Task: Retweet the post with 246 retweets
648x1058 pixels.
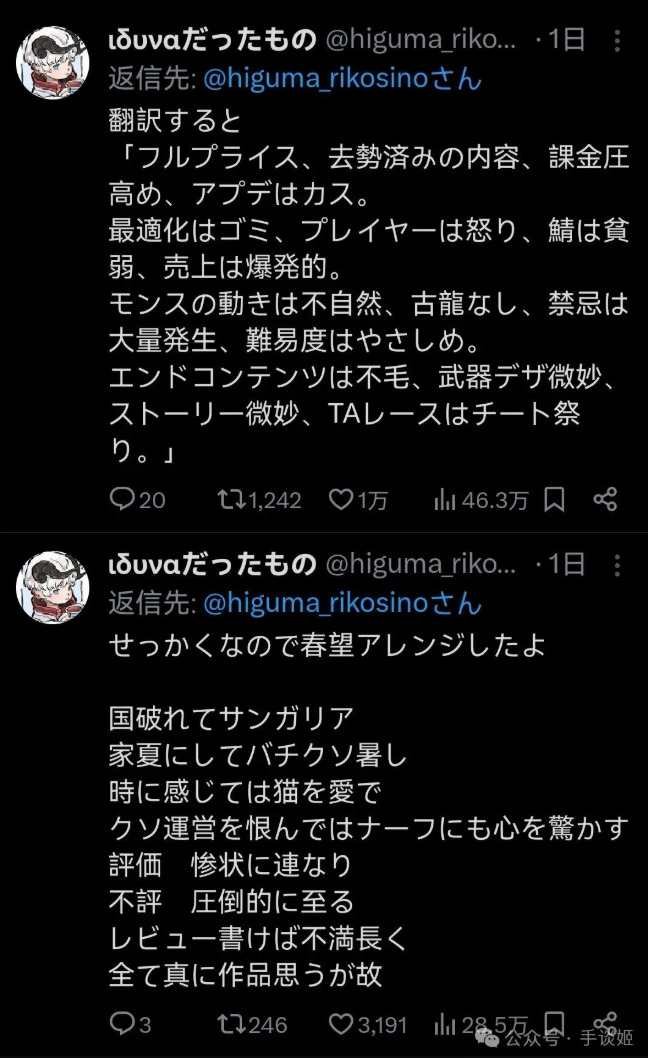Action: [231, 1023]
